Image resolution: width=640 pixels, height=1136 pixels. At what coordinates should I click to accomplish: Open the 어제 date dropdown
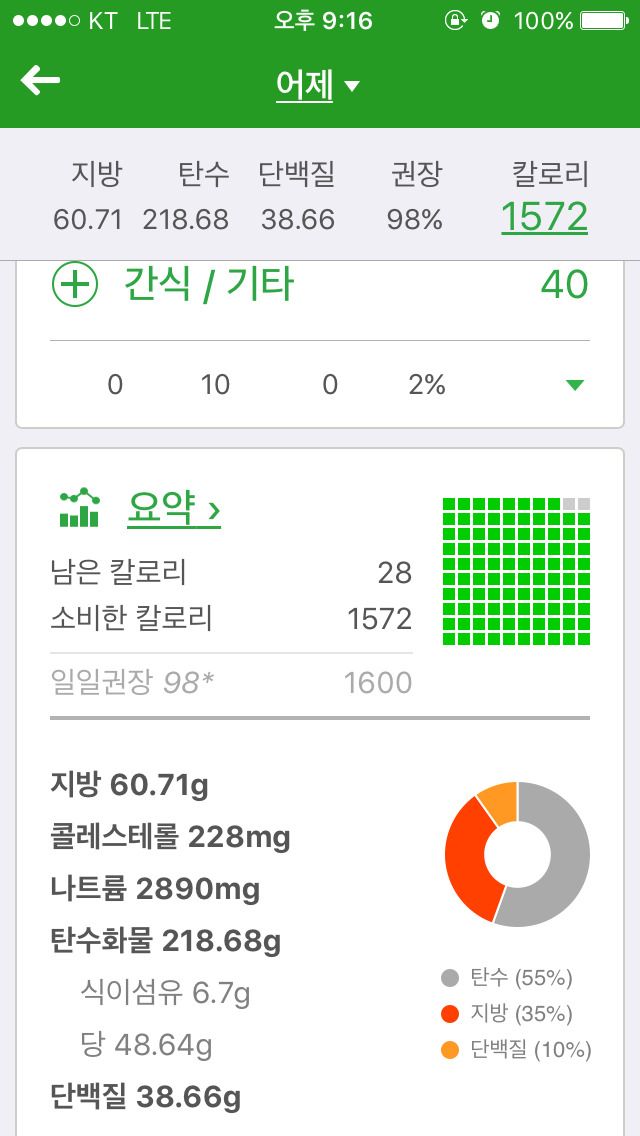coord(317,85)
